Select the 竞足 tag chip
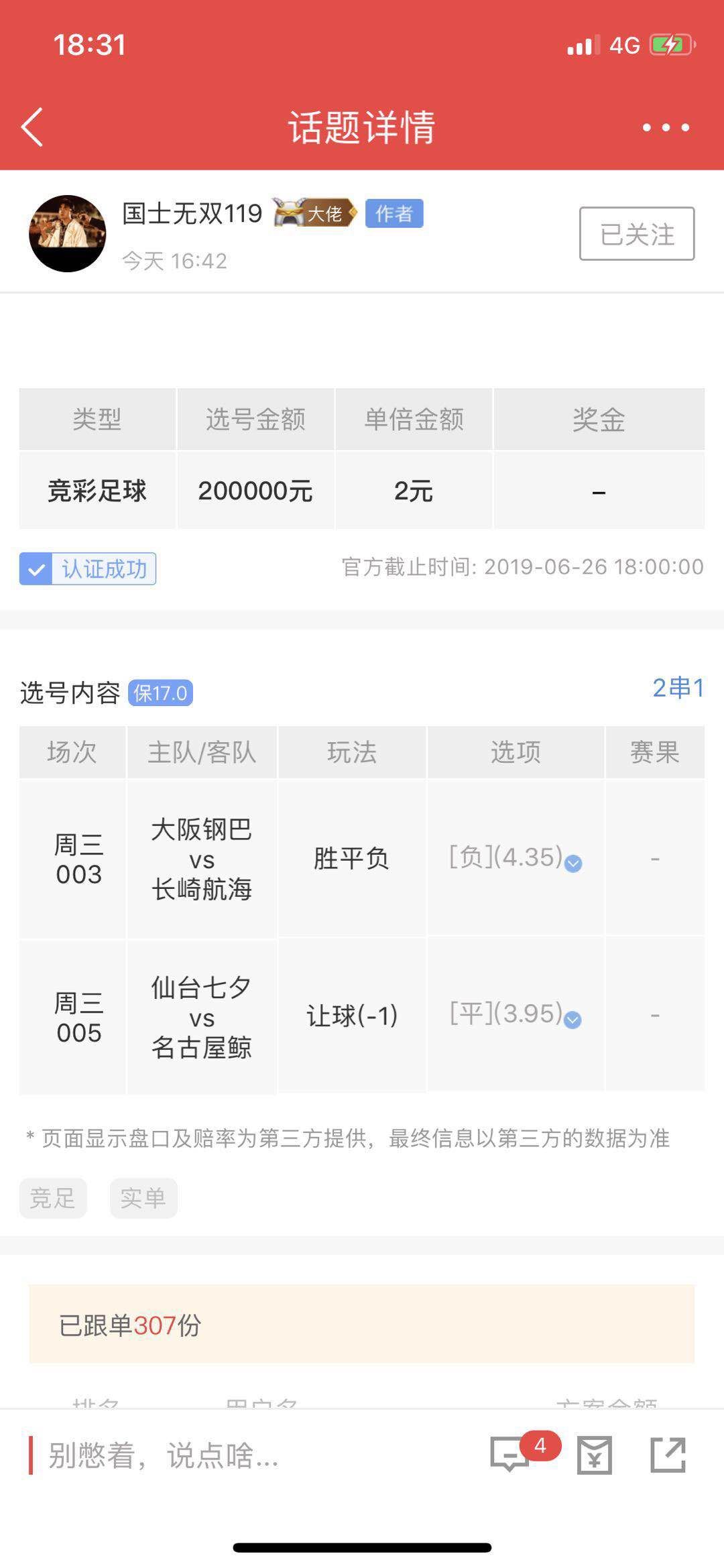 click(53, 1198)
